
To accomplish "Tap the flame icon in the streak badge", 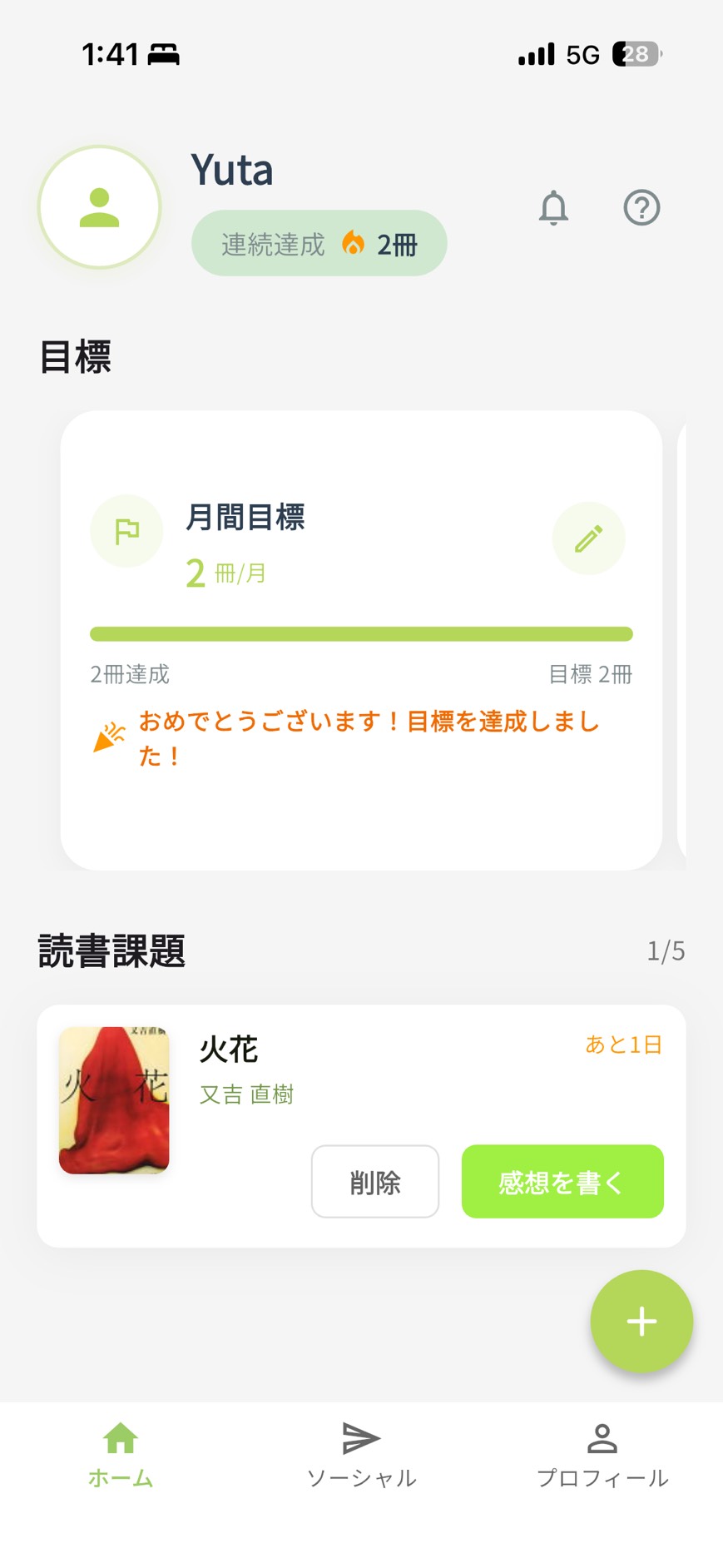I will tap(355, 243).
